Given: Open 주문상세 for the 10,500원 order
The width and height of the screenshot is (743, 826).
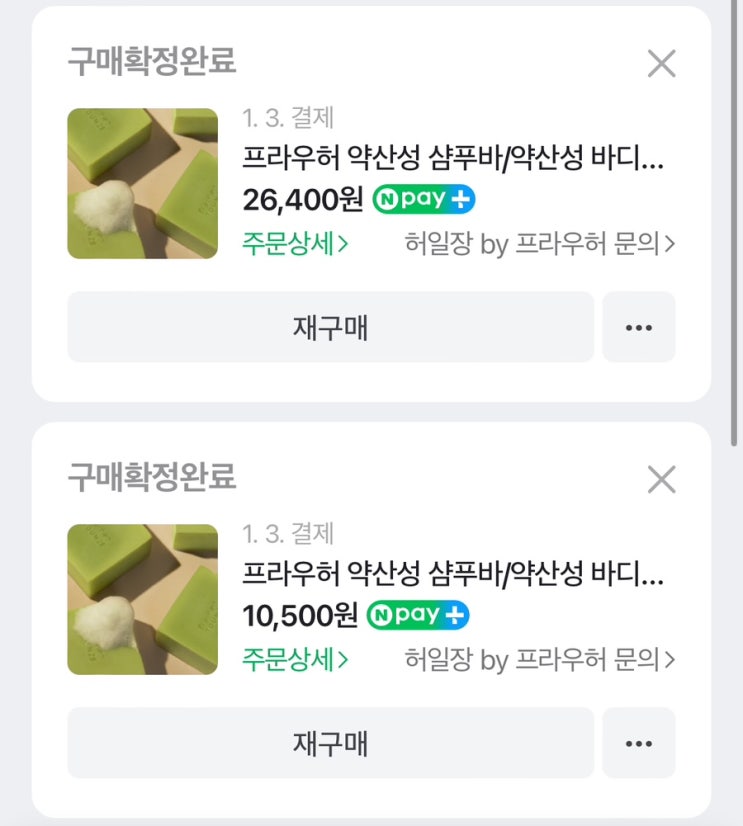Looking at the screenshot, I should click(295, 660).
